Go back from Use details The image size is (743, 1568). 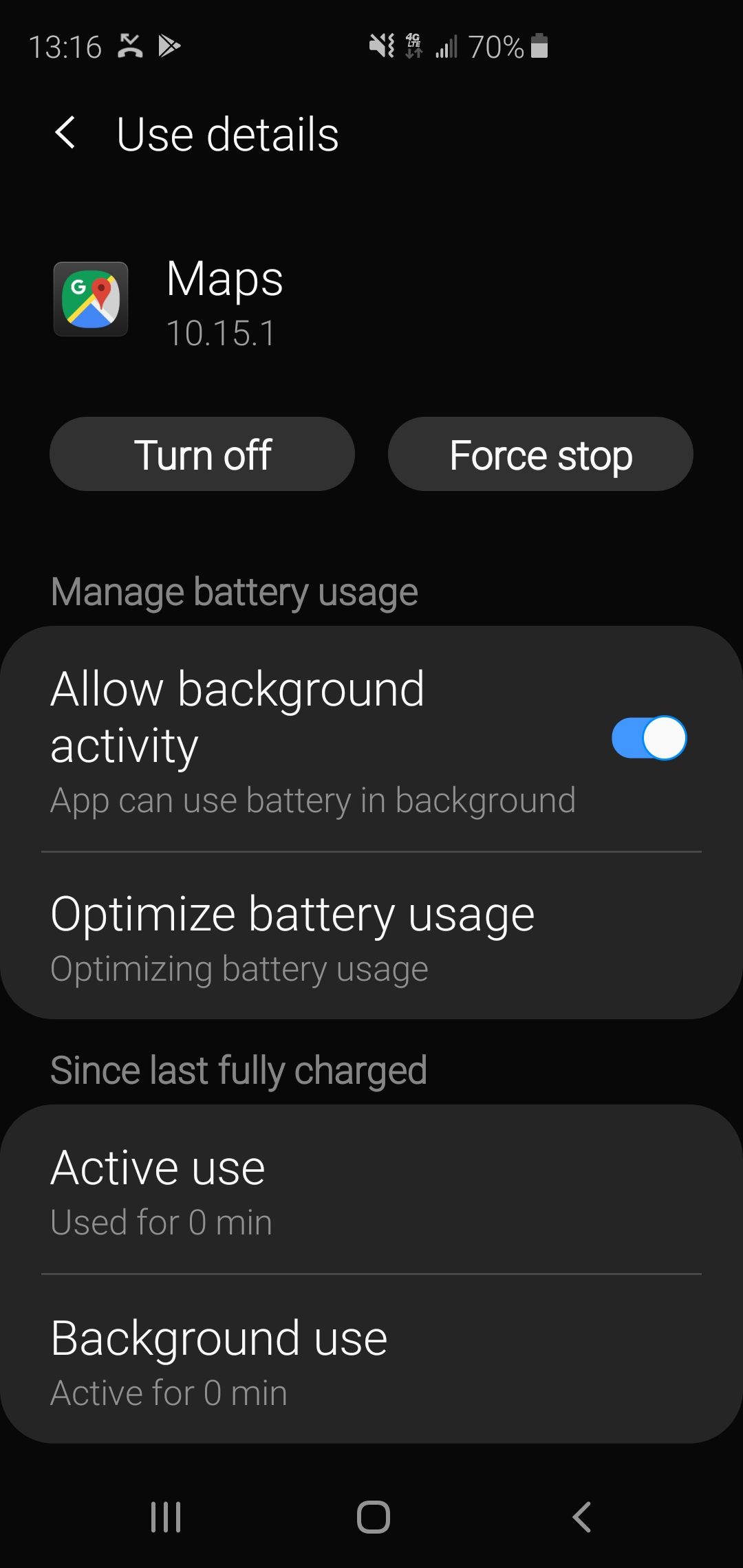click(x=65, y=133)
